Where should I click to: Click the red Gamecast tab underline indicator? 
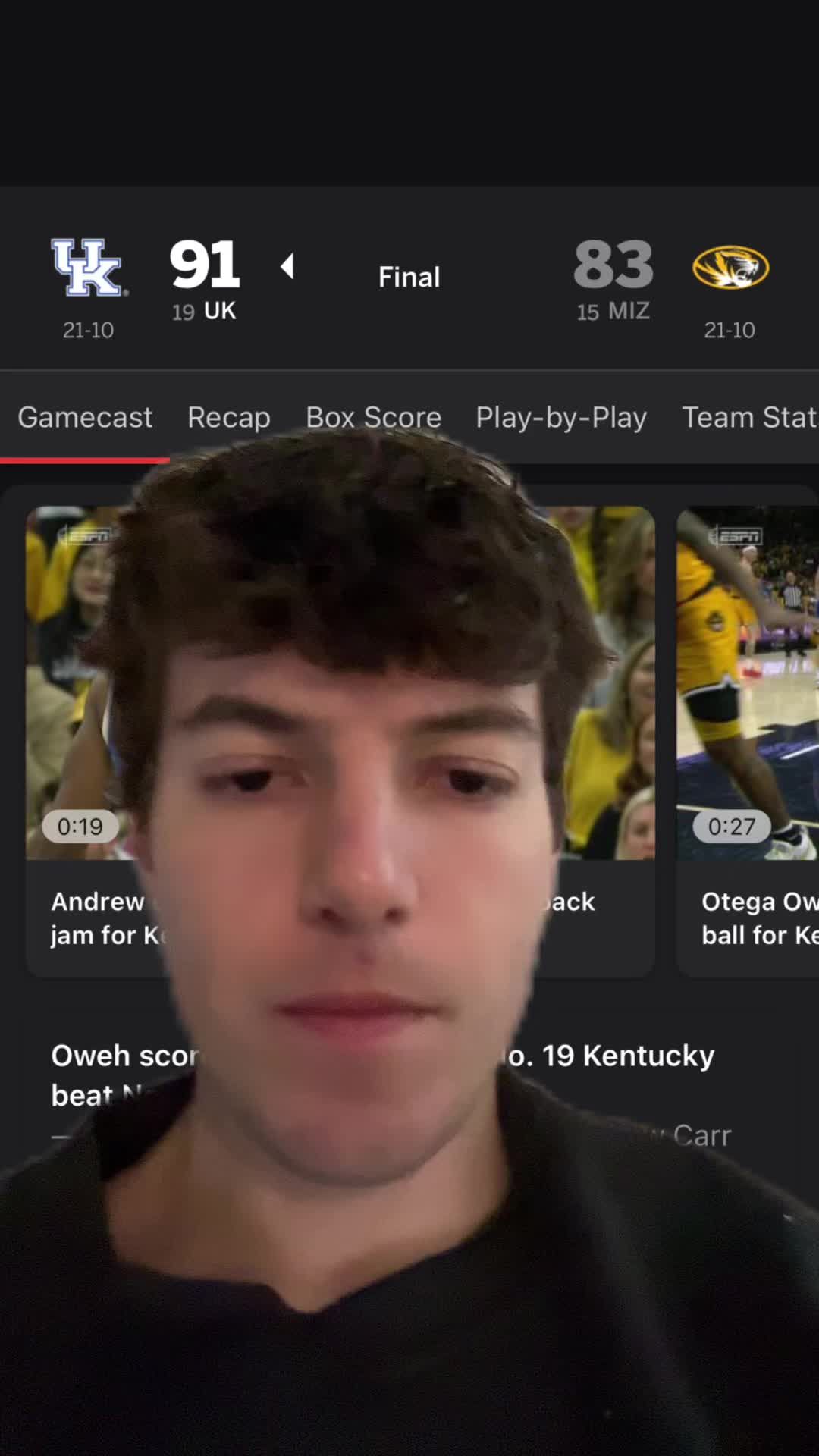coord(84,459)
